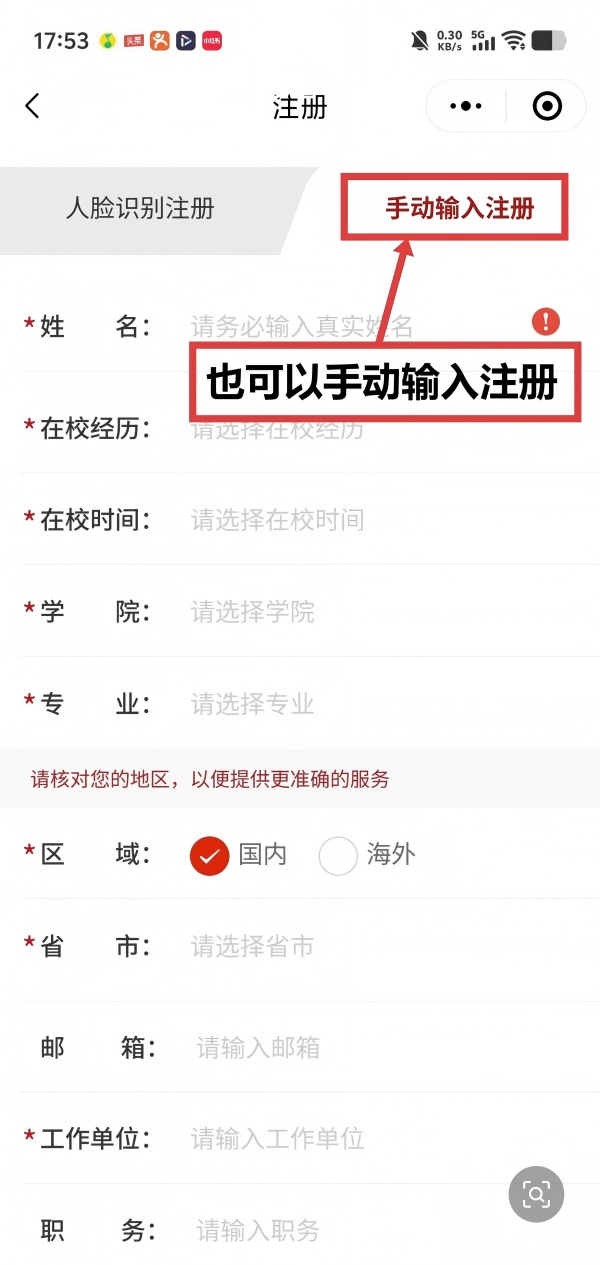Viewport: 600px width, 1265px height.
Task: Switch to the 人脸识别注册 tab
Action: (x=140, y=209)
